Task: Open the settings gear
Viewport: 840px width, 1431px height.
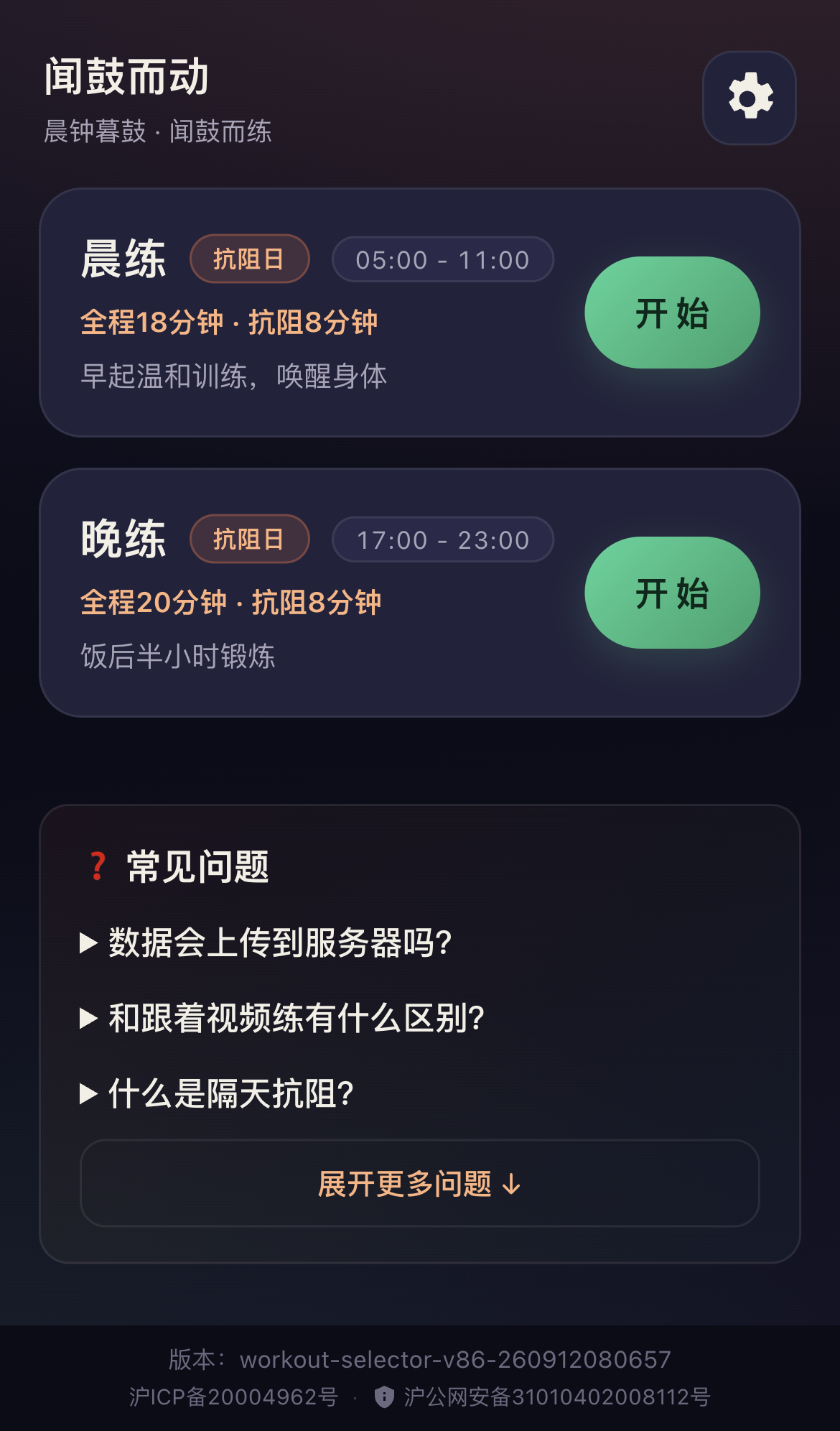Action: [x=749, y=98]
